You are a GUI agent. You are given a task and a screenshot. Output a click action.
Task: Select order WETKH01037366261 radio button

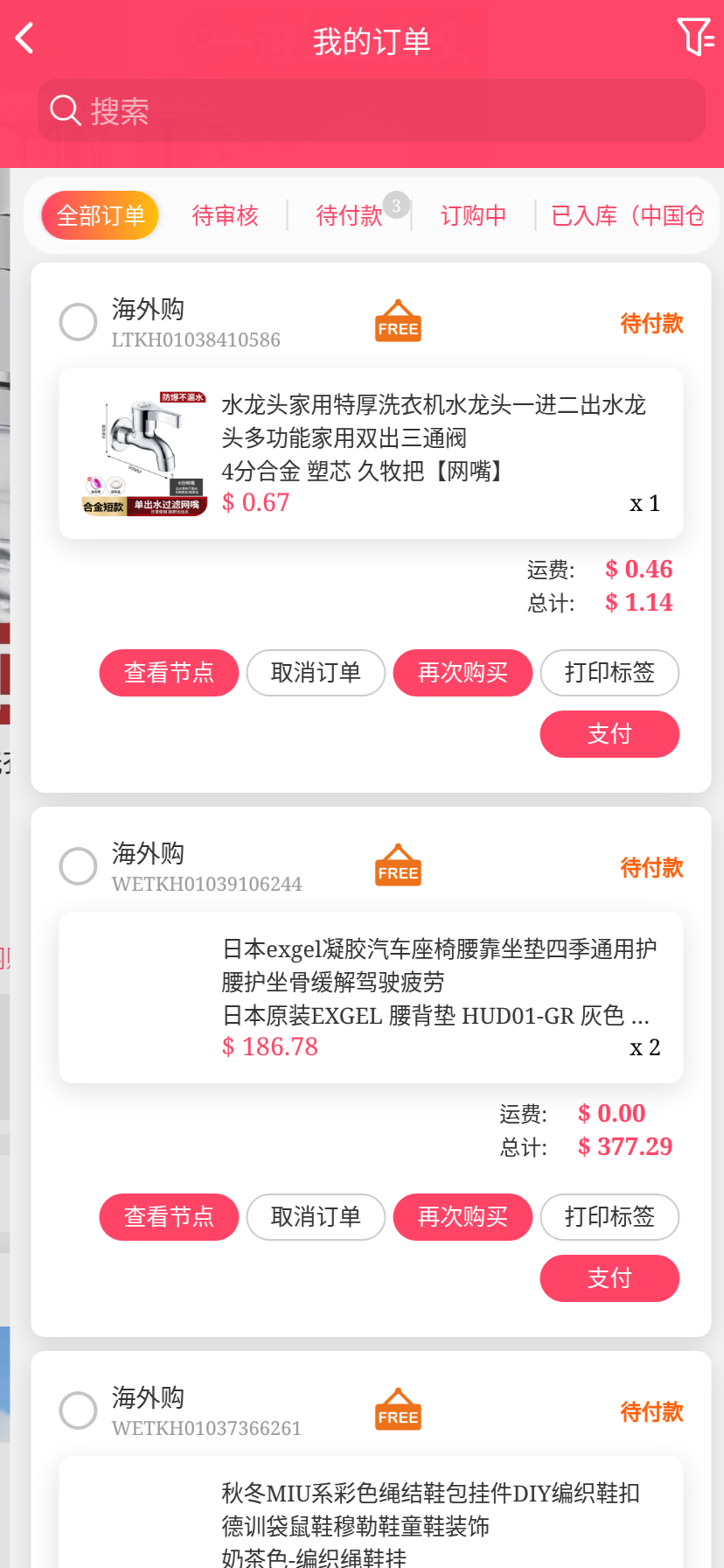[78, 1410]
